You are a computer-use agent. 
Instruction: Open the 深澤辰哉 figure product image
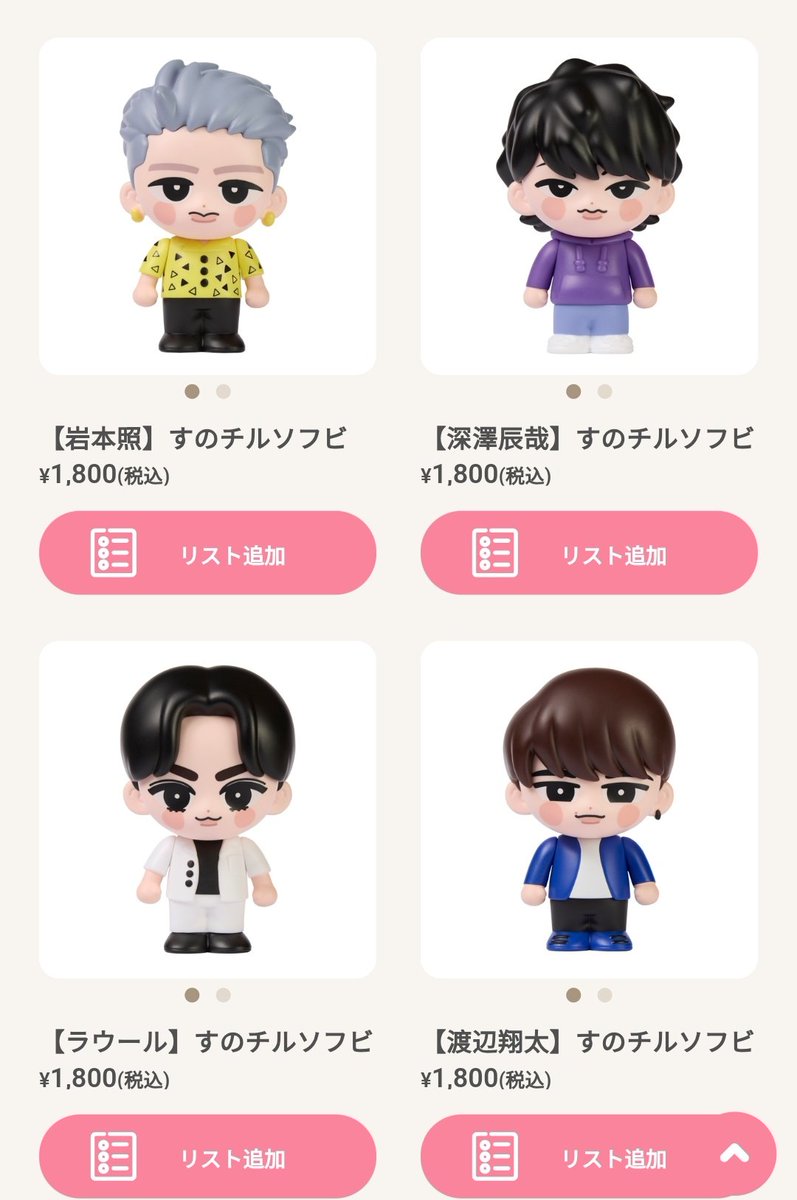[x=589, y=206]
